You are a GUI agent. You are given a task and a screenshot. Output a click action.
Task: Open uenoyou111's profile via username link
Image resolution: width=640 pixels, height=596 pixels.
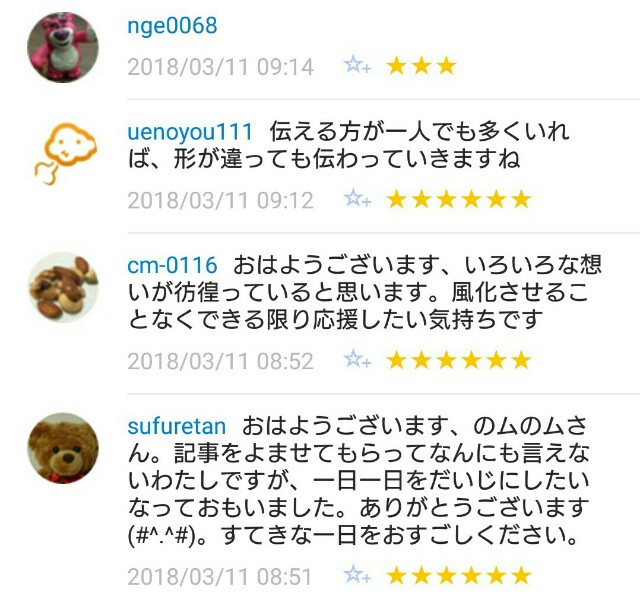[x=190, y=132]
